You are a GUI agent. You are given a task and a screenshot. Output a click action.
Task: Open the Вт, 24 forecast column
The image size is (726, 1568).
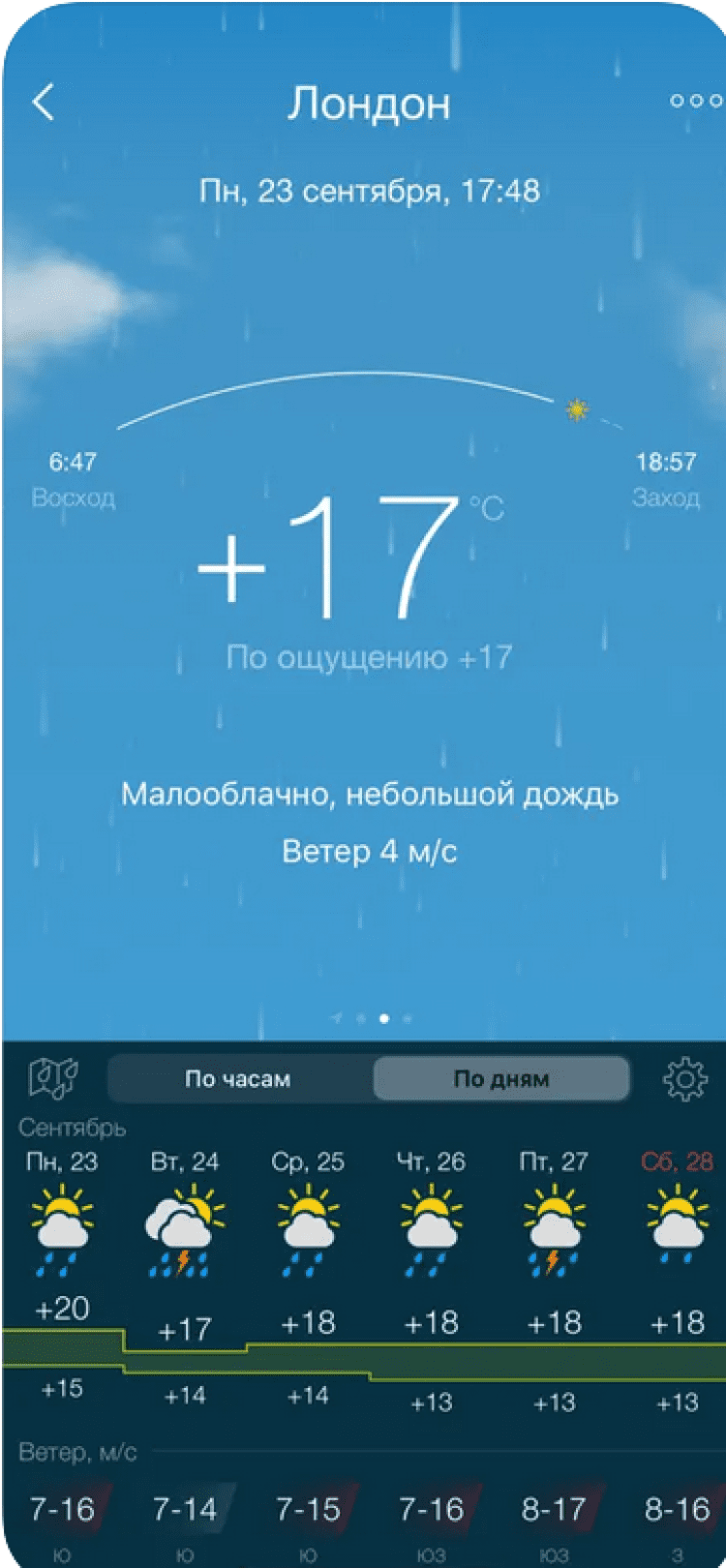(x=185, y=1220)
